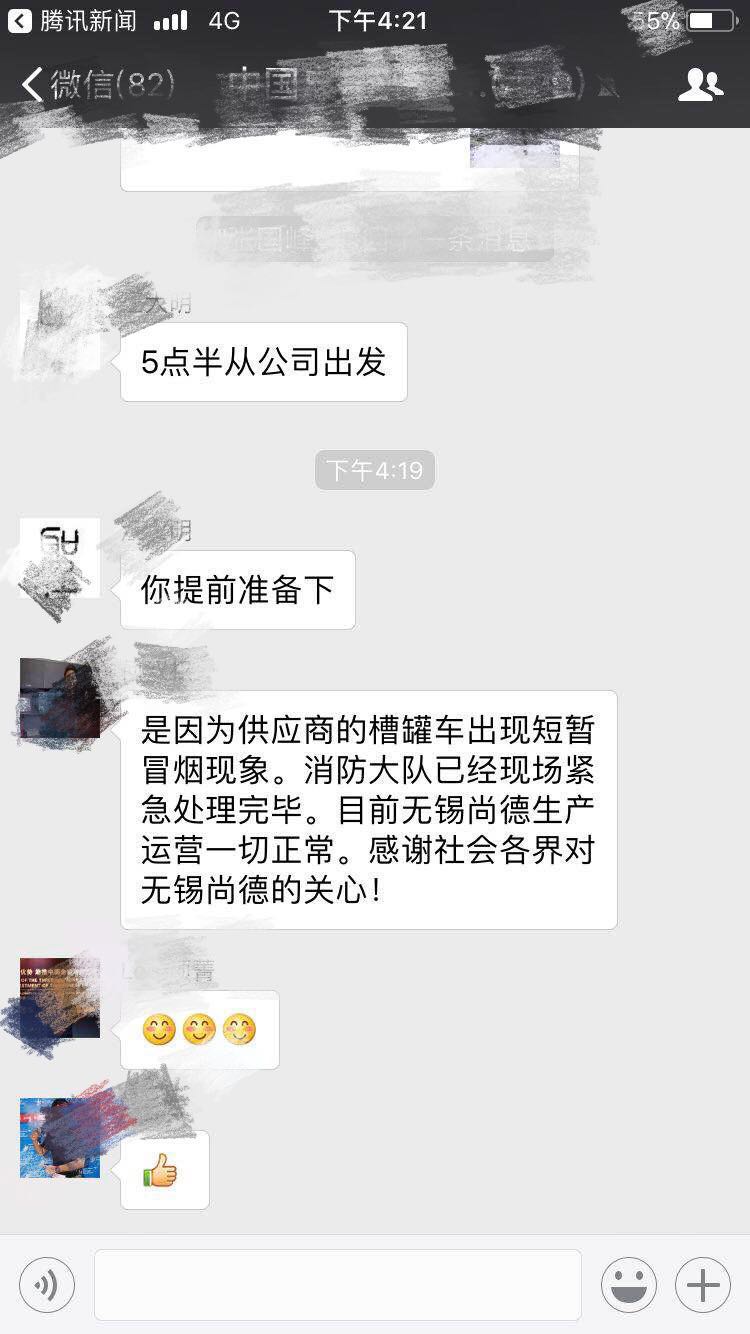Tap the message text field

(337, 1285)
